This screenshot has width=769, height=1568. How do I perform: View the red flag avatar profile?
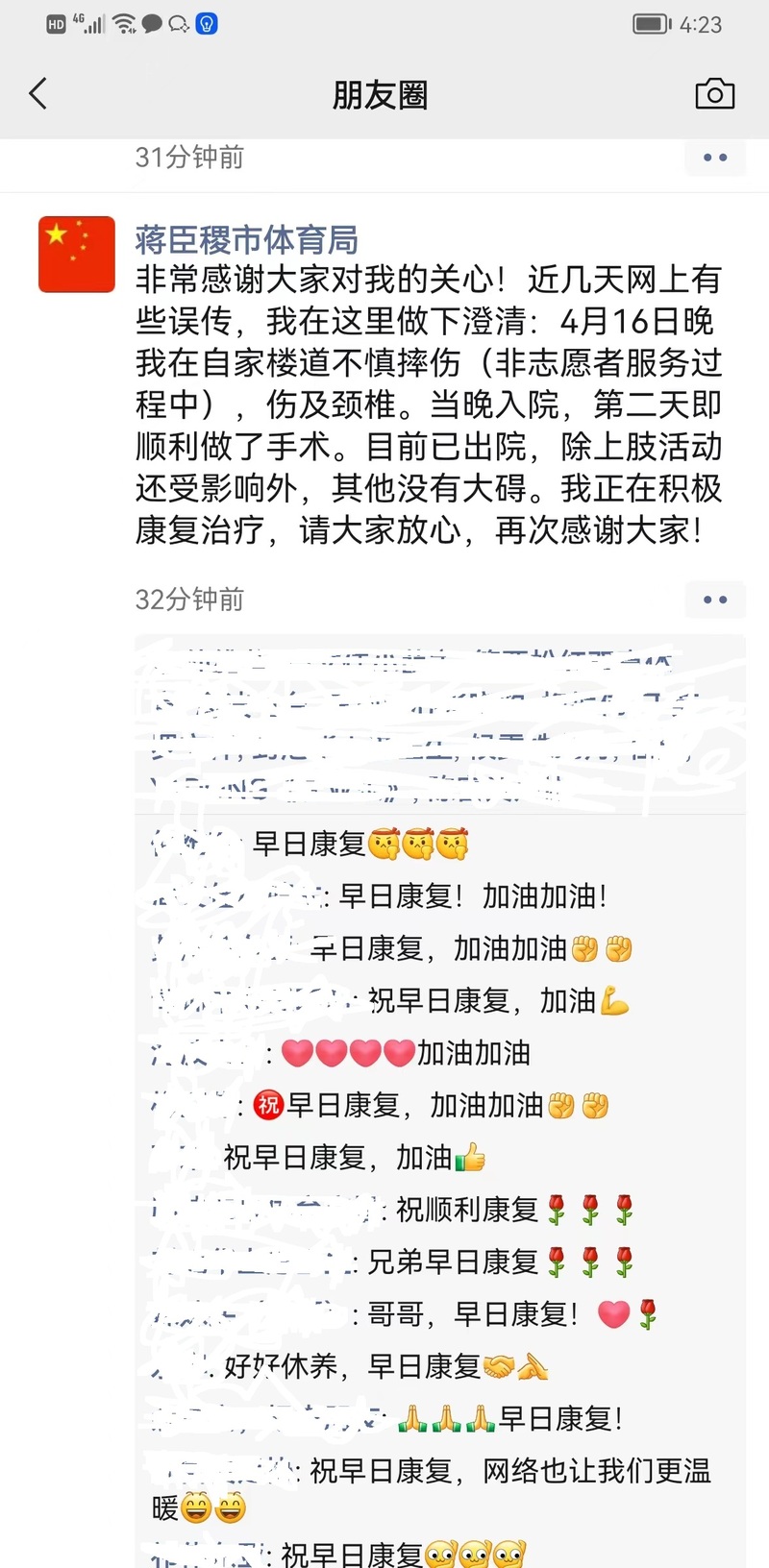77,255
